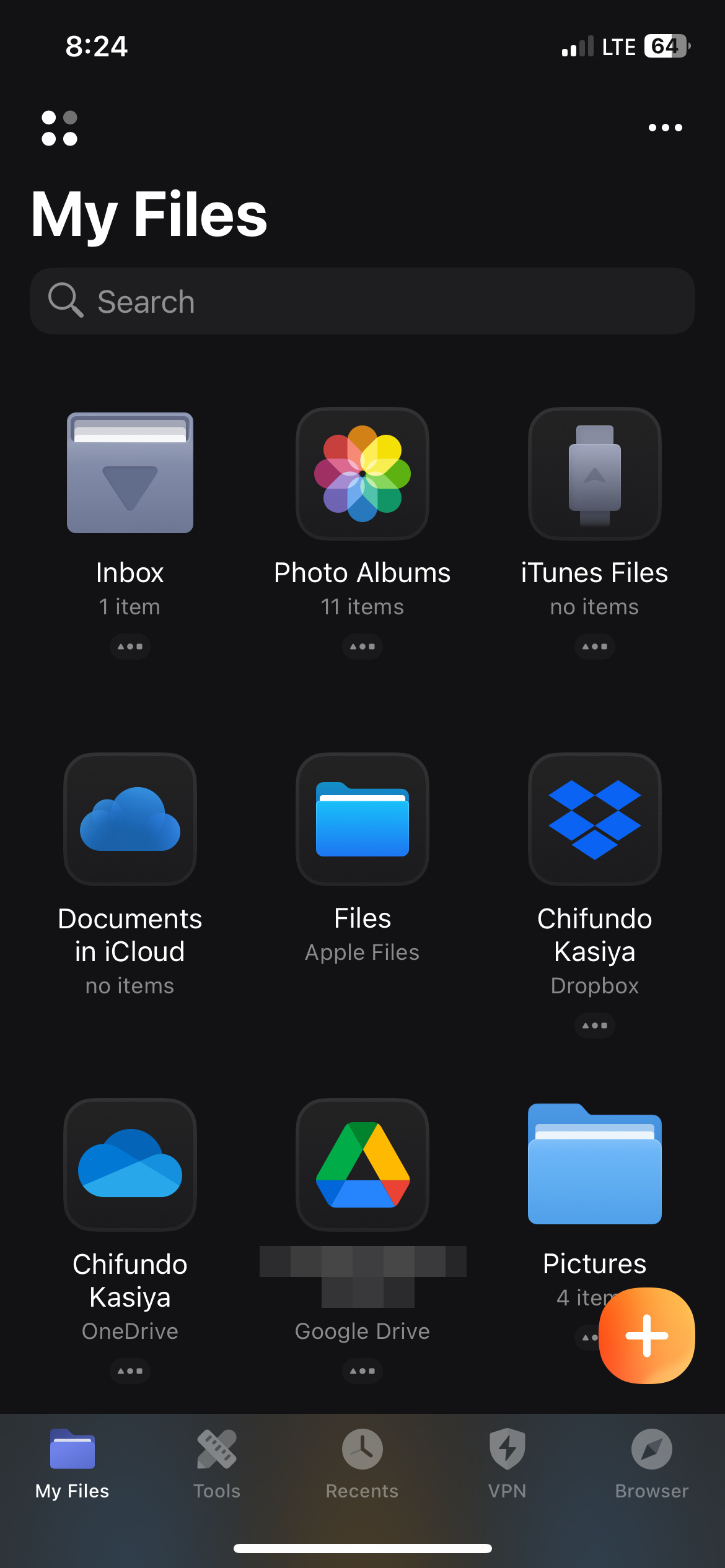
Task: Open the Google Drive account
Action: click(x=362, y=1165)
